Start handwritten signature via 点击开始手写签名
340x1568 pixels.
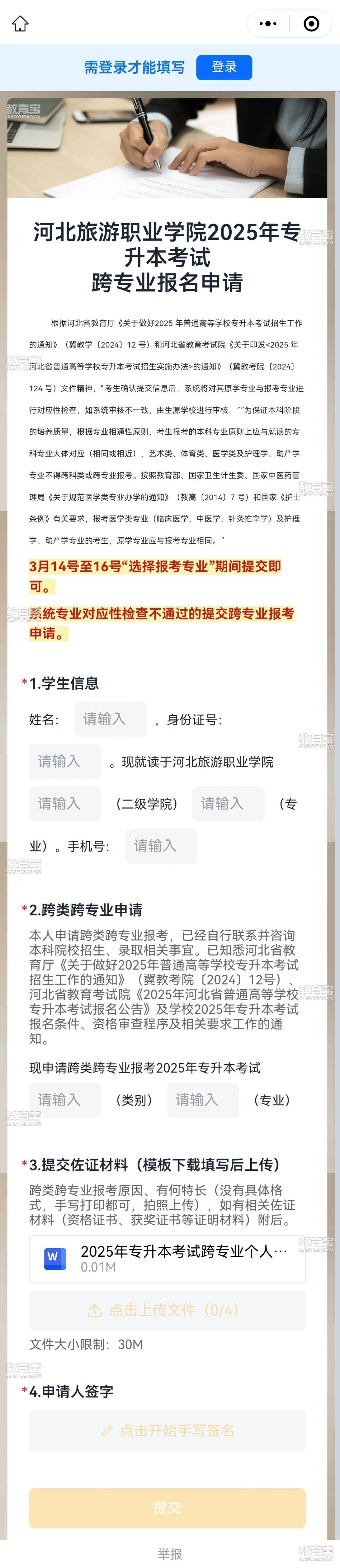[x=167, y=1430]
